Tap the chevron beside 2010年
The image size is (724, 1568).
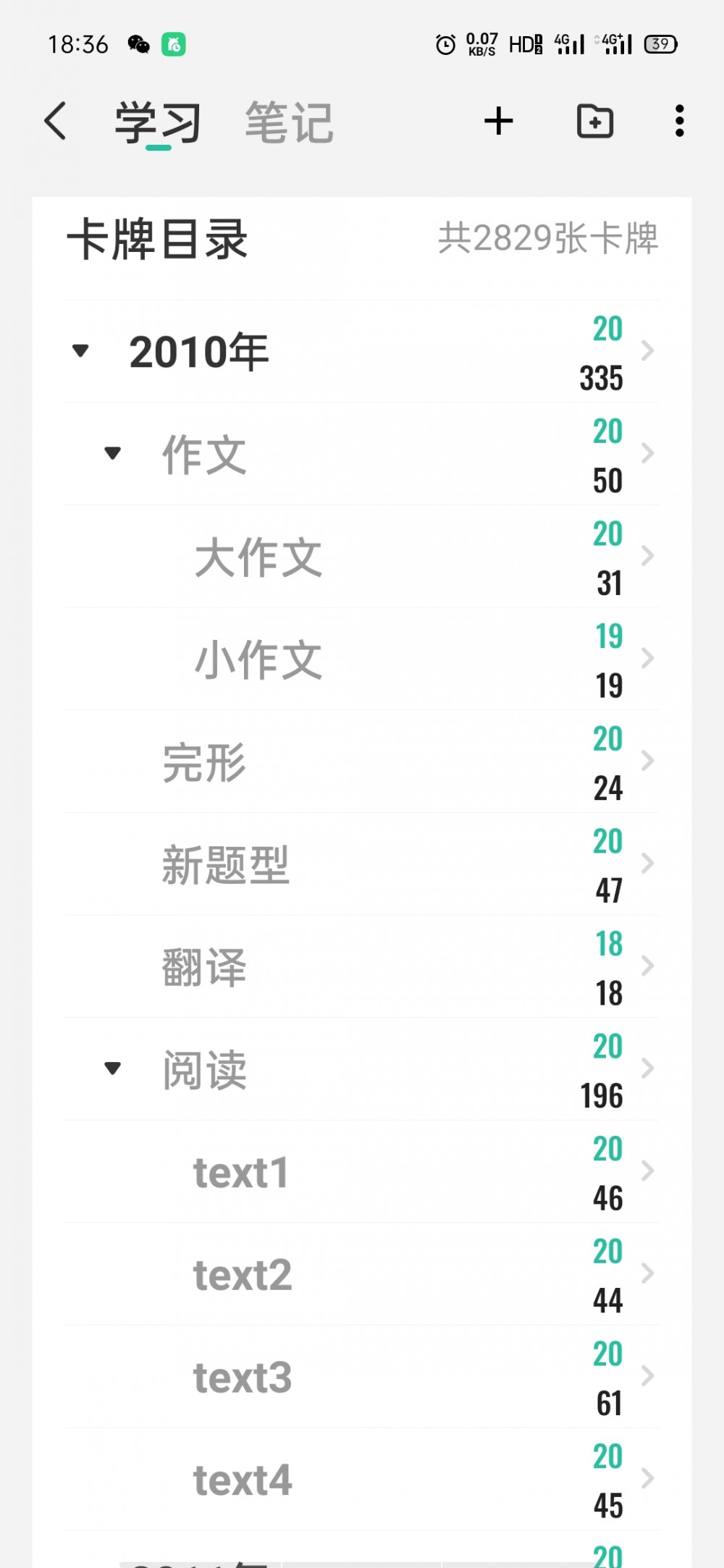point(648,351)
